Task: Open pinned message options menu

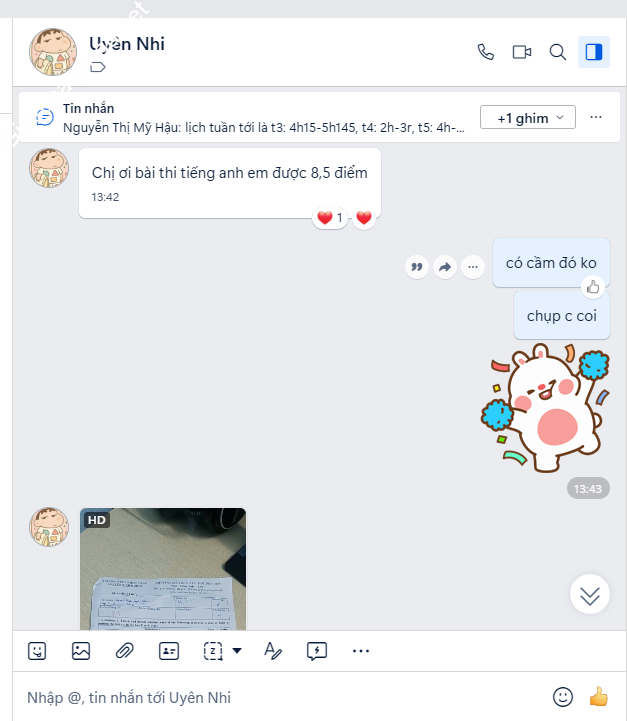Action: [596, 118]
